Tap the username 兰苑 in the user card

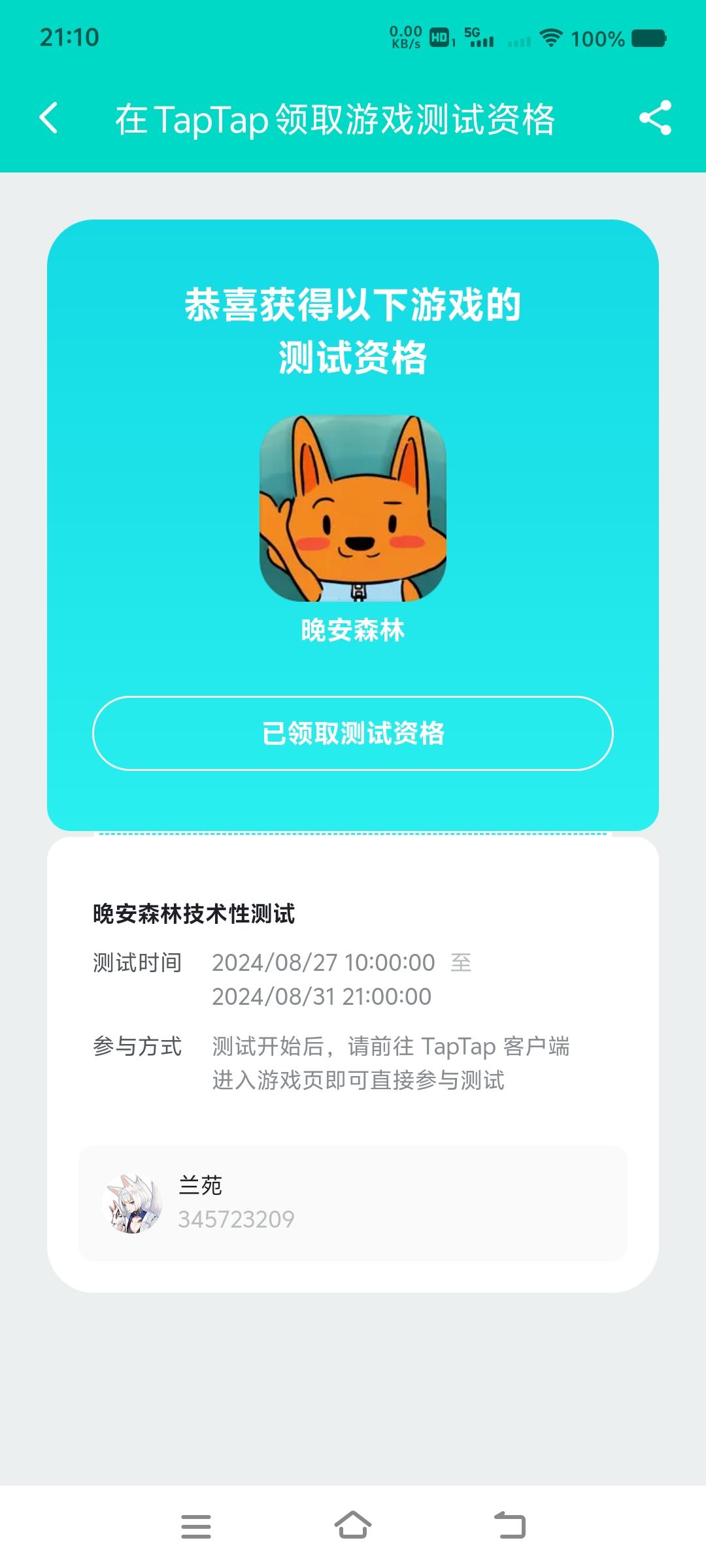point(199,1185)
